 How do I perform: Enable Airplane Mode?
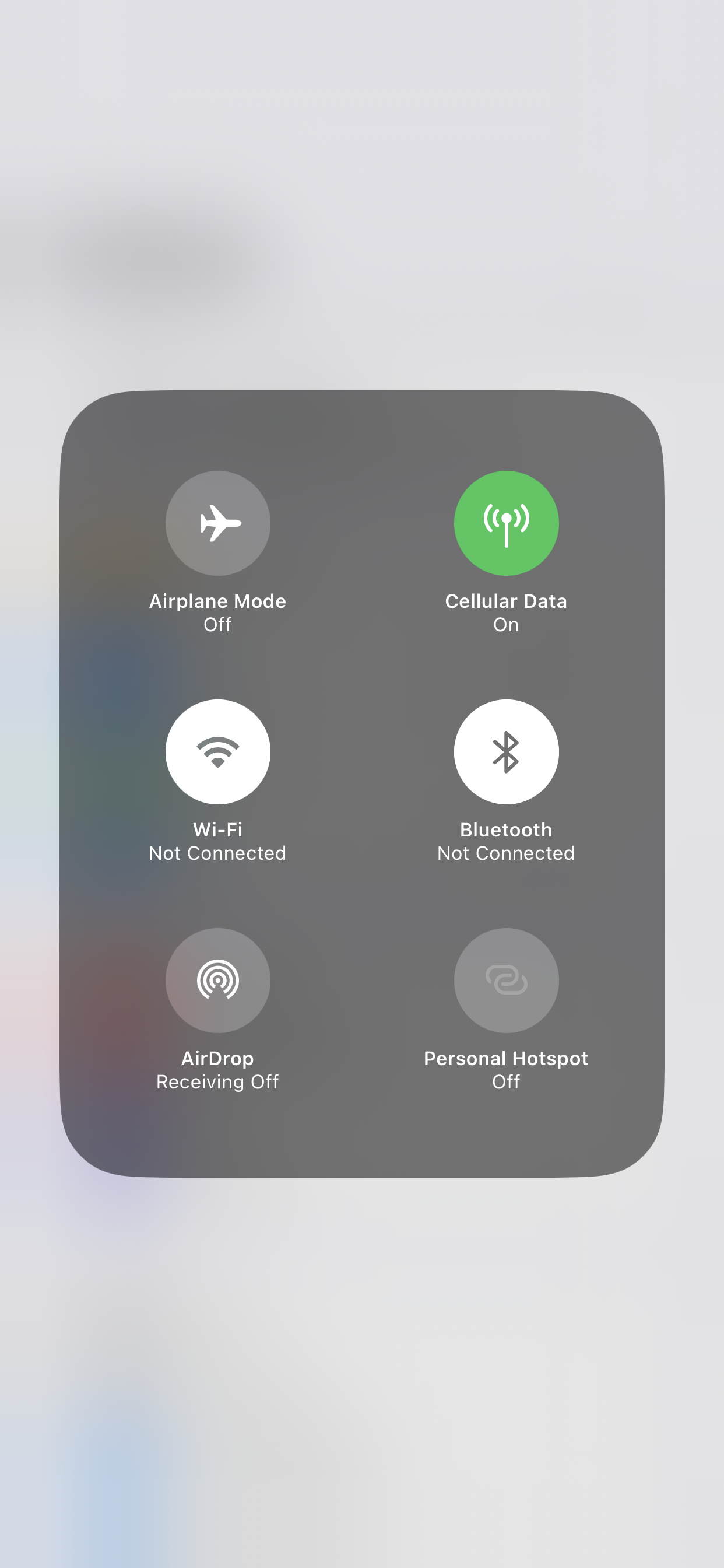point(218,523)
